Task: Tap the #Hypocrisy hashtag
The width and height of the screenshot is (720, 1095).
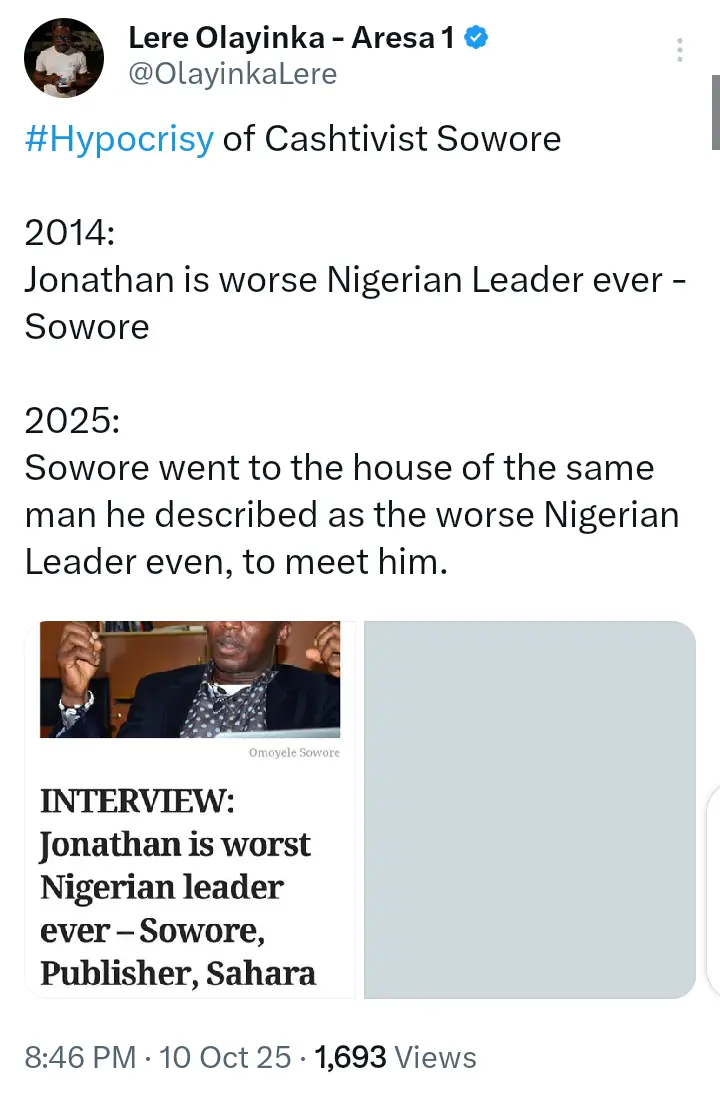Action: pyautogui.click(x=119, y=138)
